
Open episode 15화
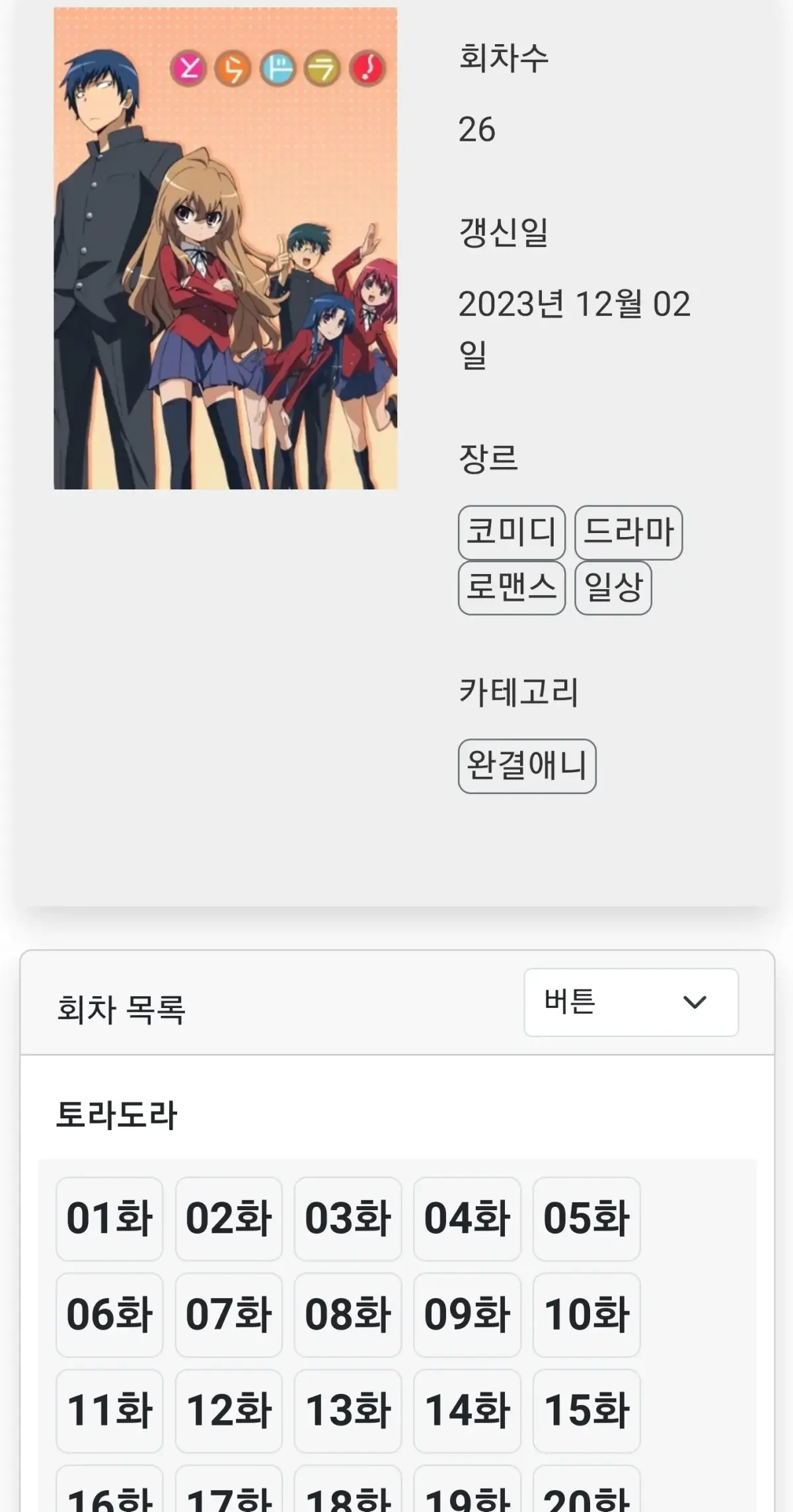587,1410
